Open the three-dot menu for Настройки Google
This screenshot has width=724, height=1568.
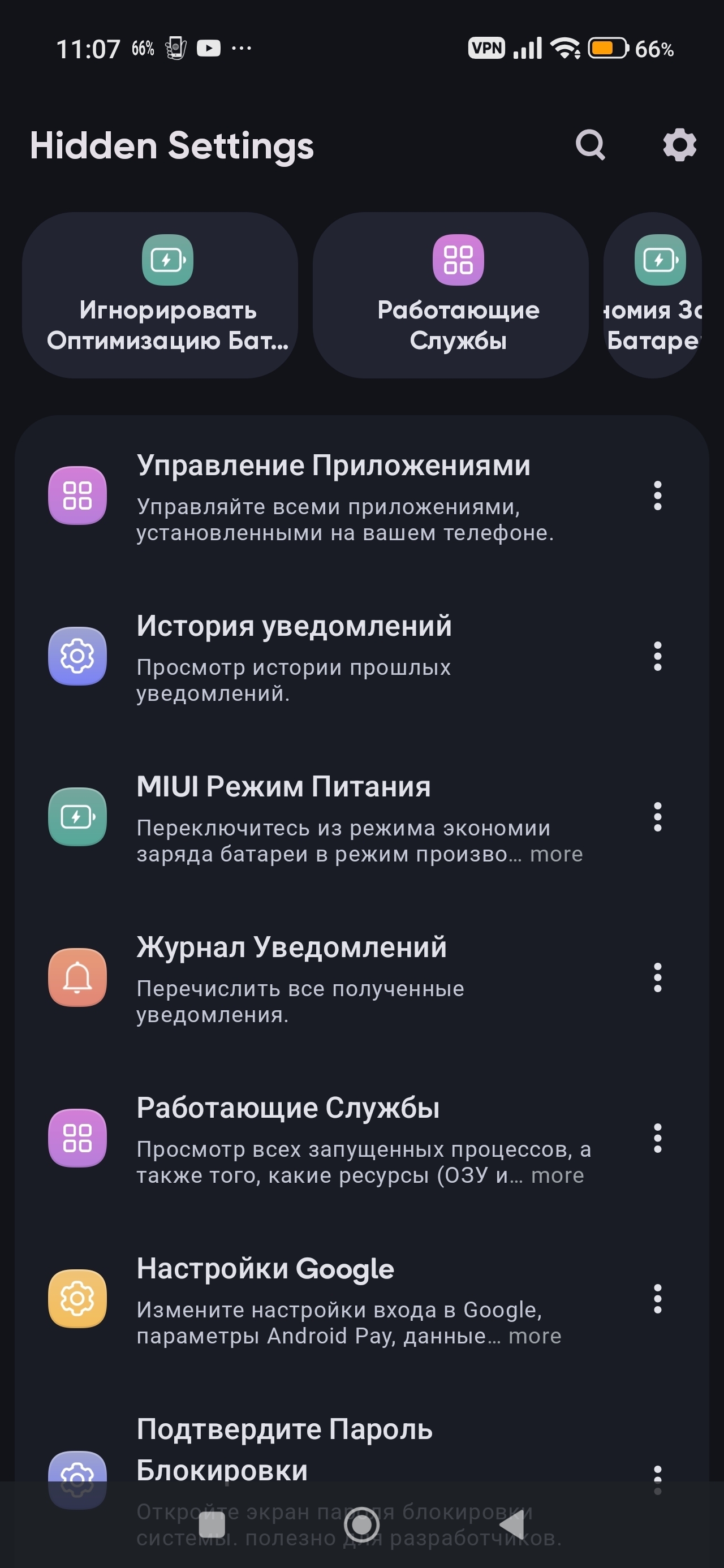pyautogui.click(x=657, y=1299)
